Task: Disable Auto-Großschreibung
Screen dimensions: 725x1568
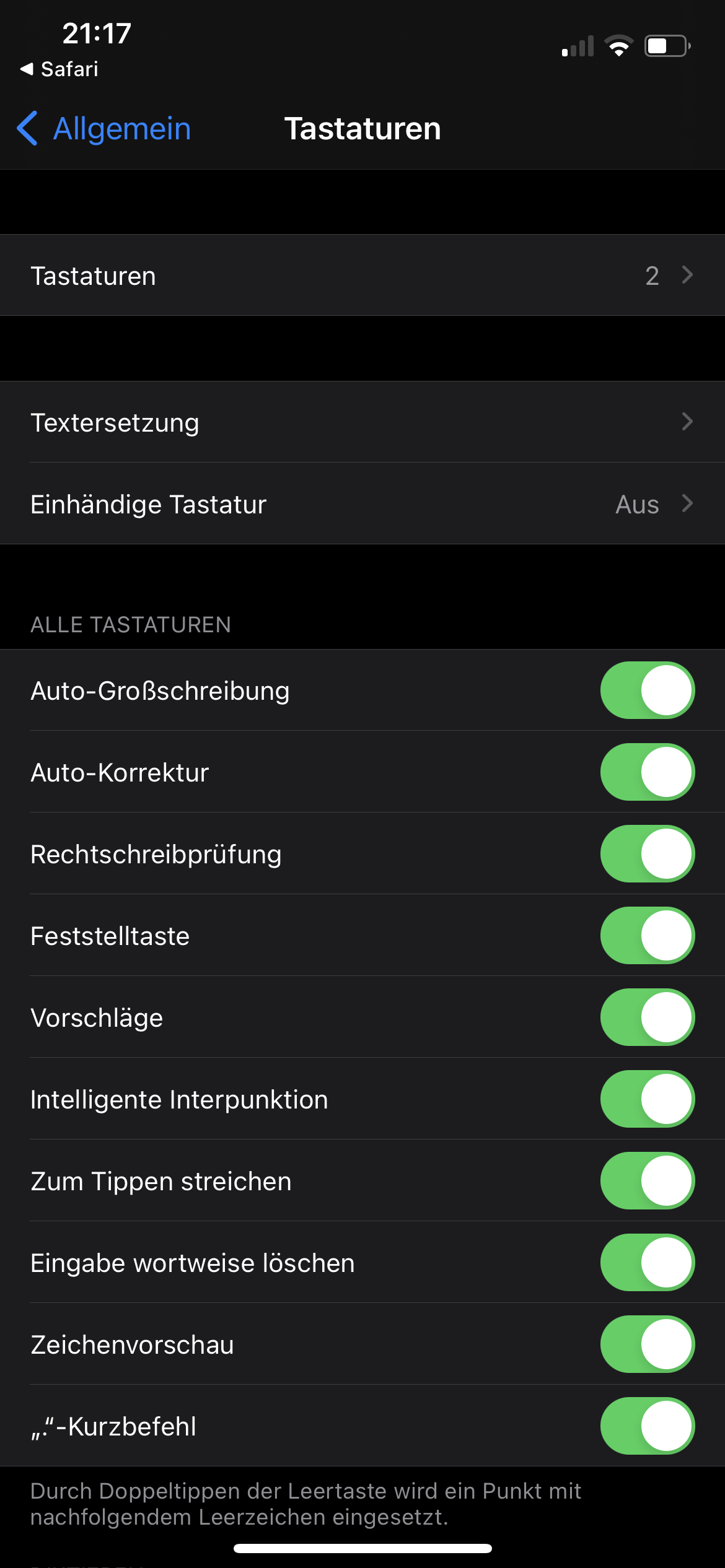Action: click(647, 690)
